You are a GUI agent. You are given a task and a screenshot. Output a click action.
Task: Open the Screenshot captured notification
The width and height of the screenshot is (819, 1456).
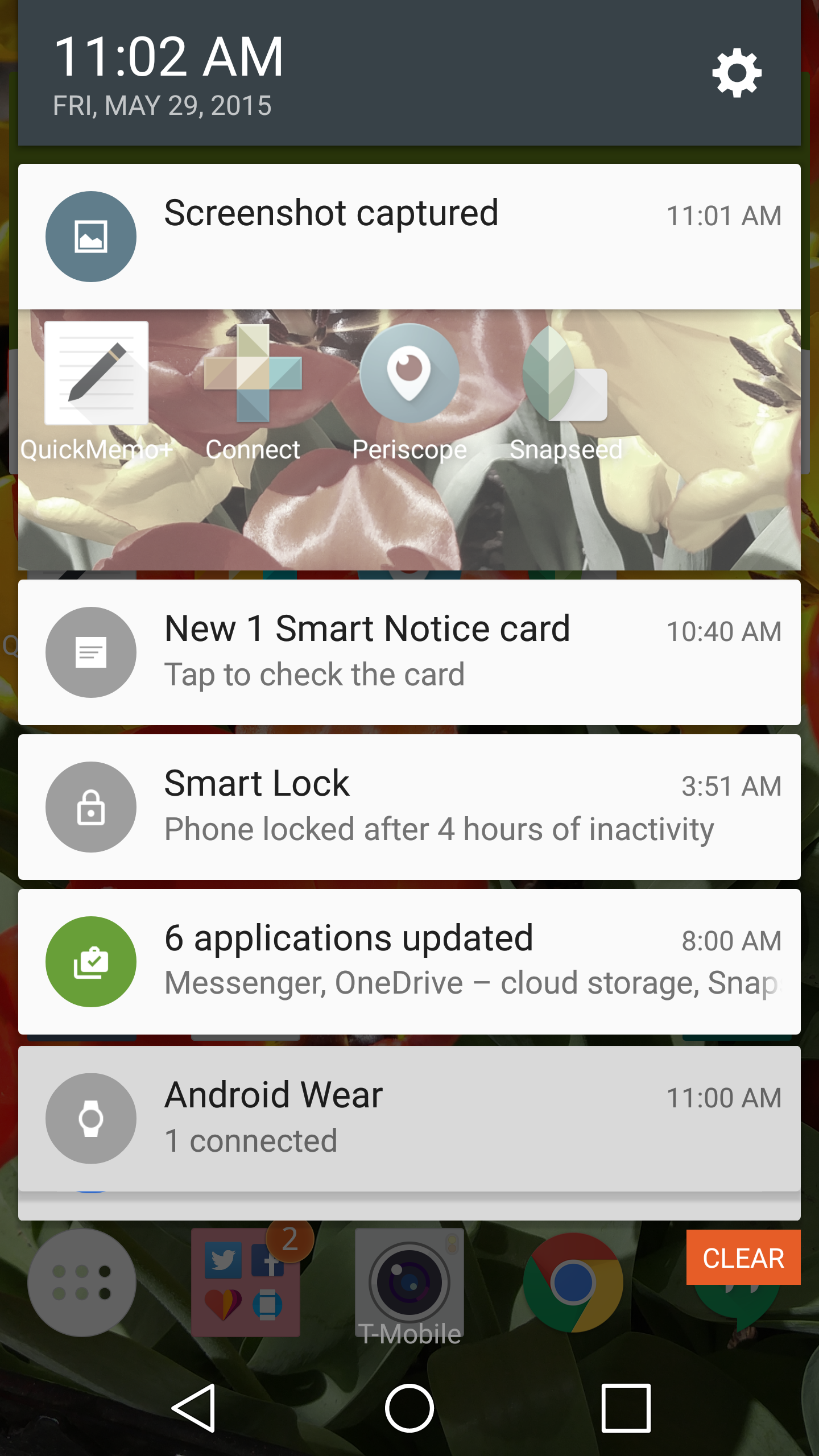point(409,236)
